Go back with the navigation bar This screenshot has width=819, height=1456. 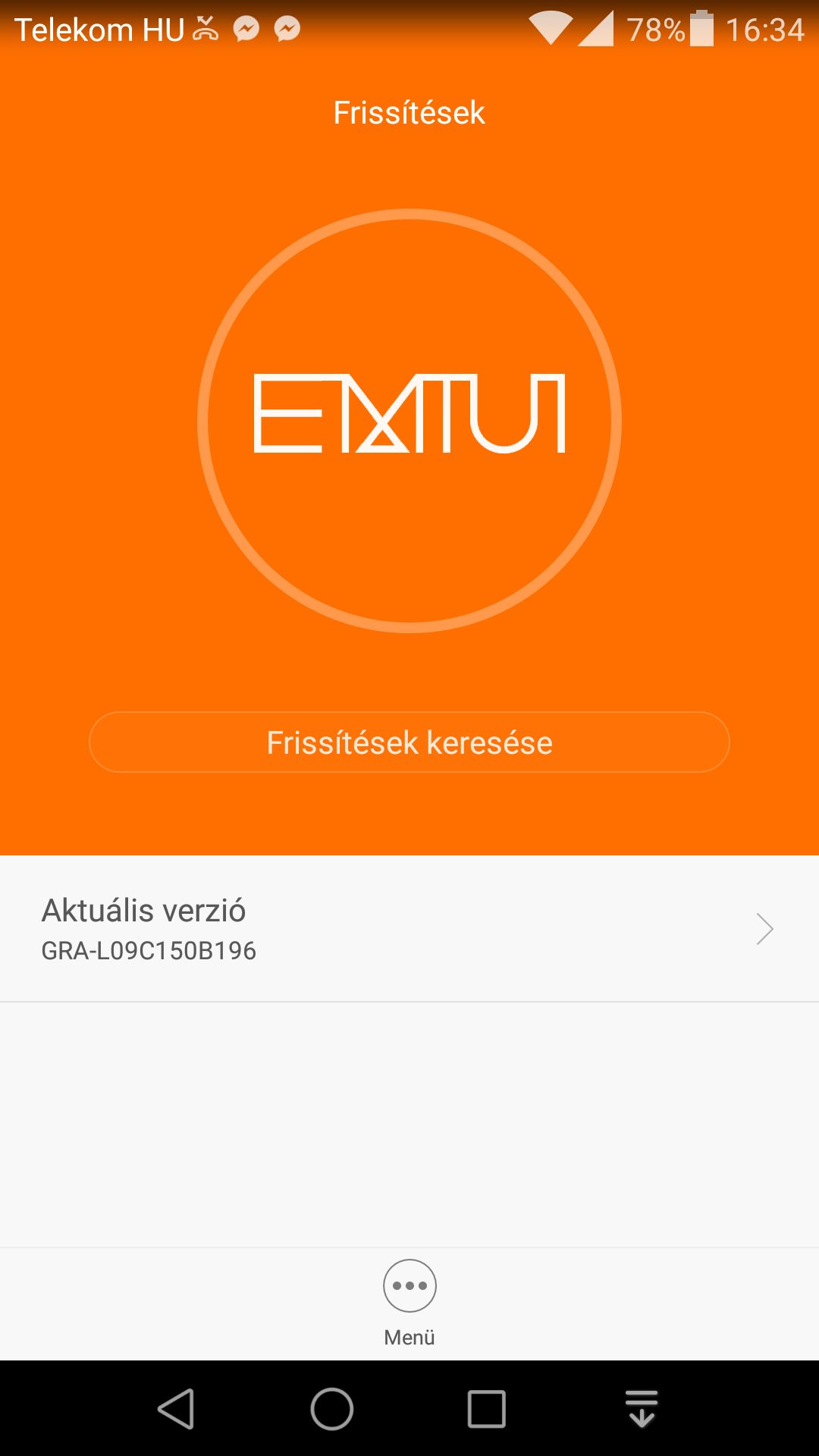click(x=176, y=1409)
